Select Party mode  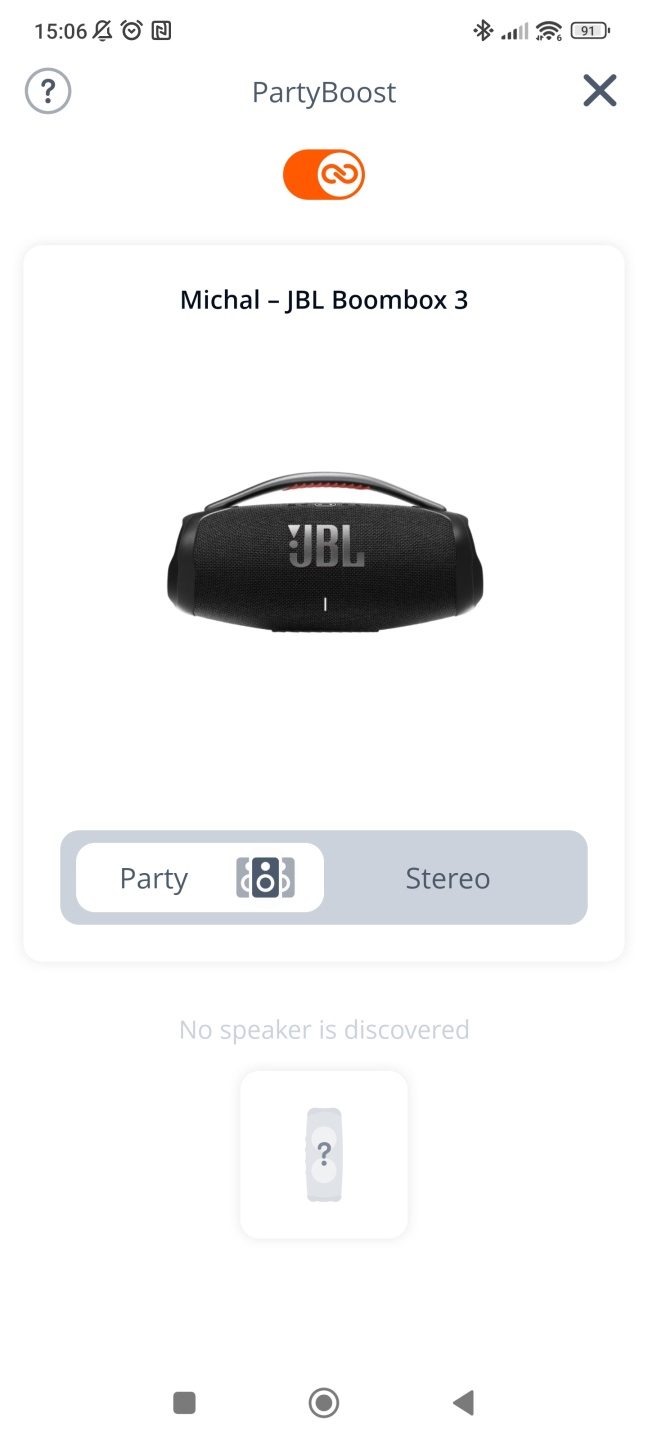pos(200,878)
